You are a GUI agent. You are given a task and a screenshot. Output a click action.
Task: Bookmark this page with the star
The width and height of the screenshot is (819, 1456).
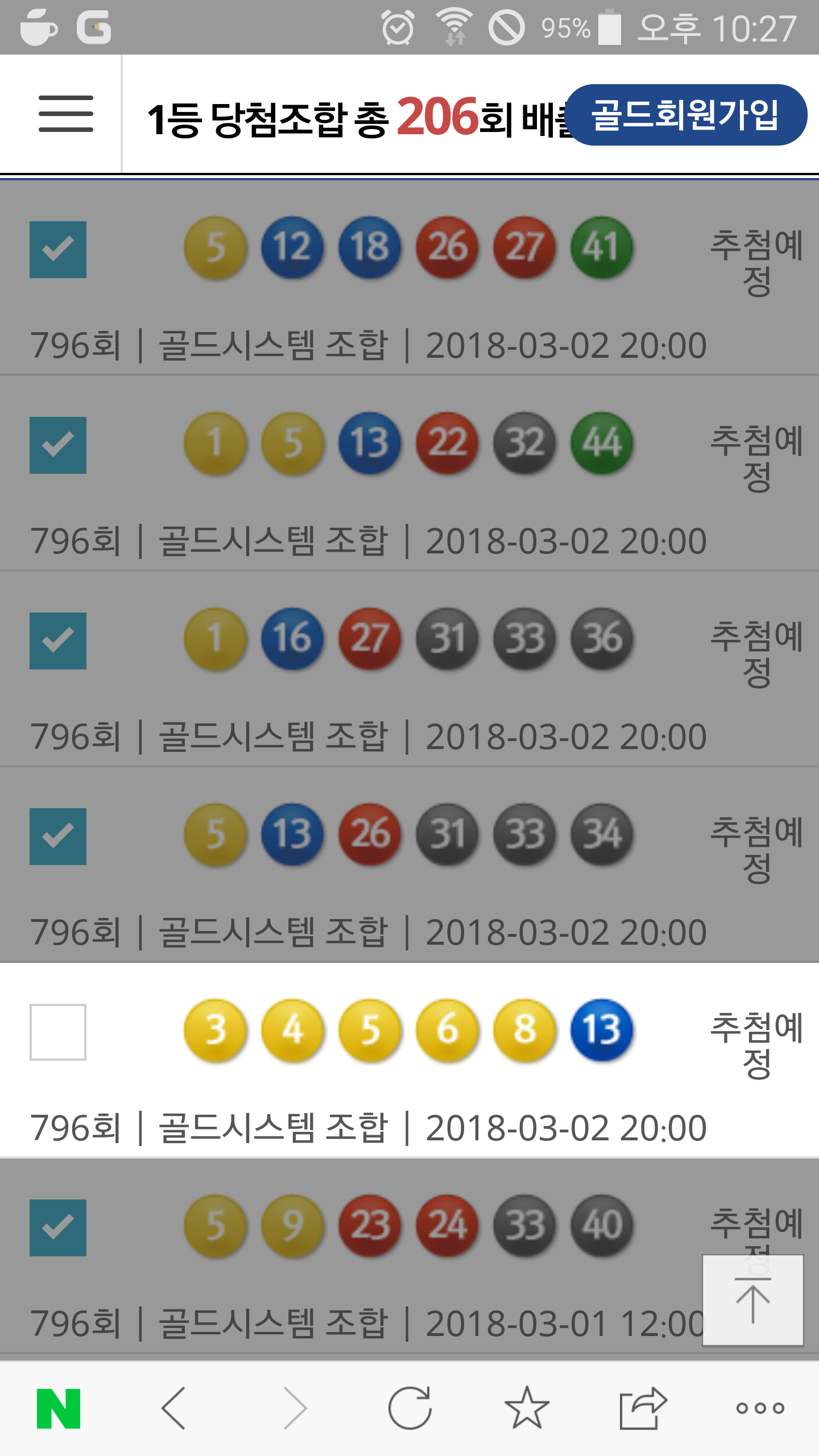527,1408
